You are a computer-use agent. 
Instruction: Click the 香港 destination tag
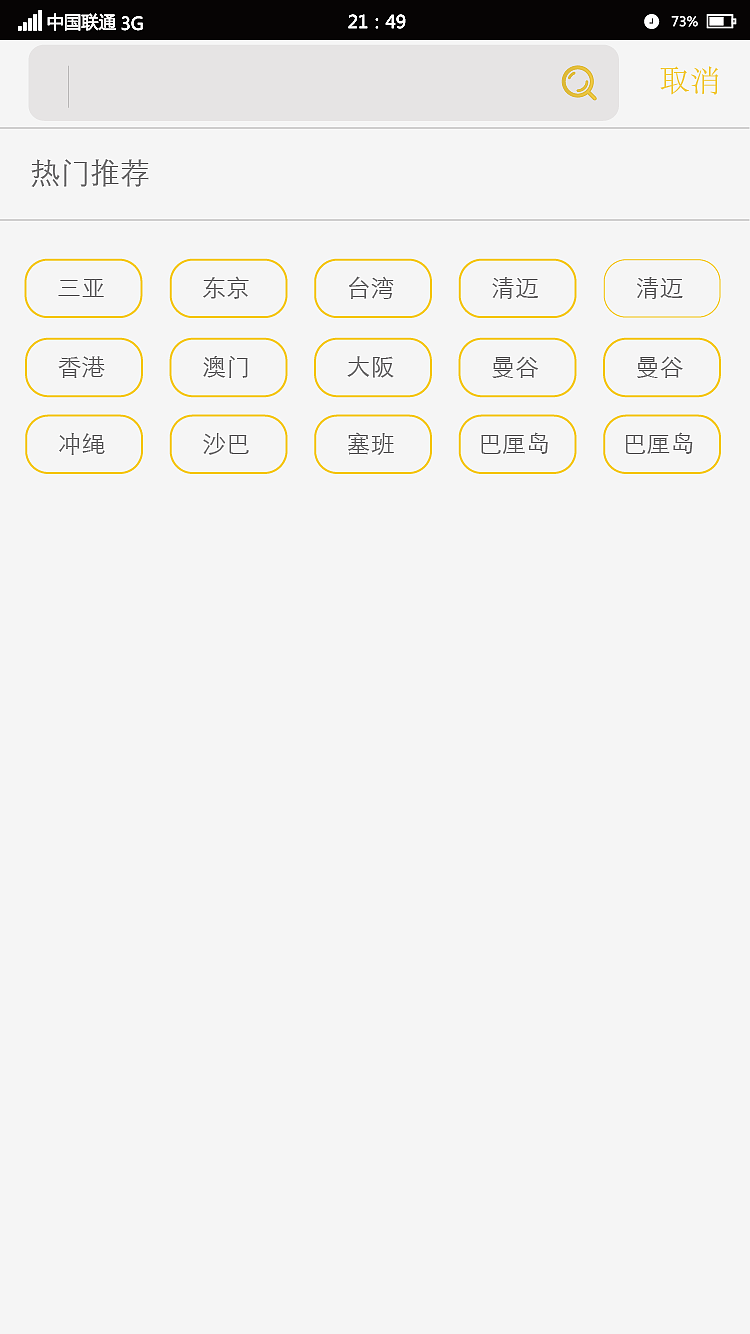point(83,367)
